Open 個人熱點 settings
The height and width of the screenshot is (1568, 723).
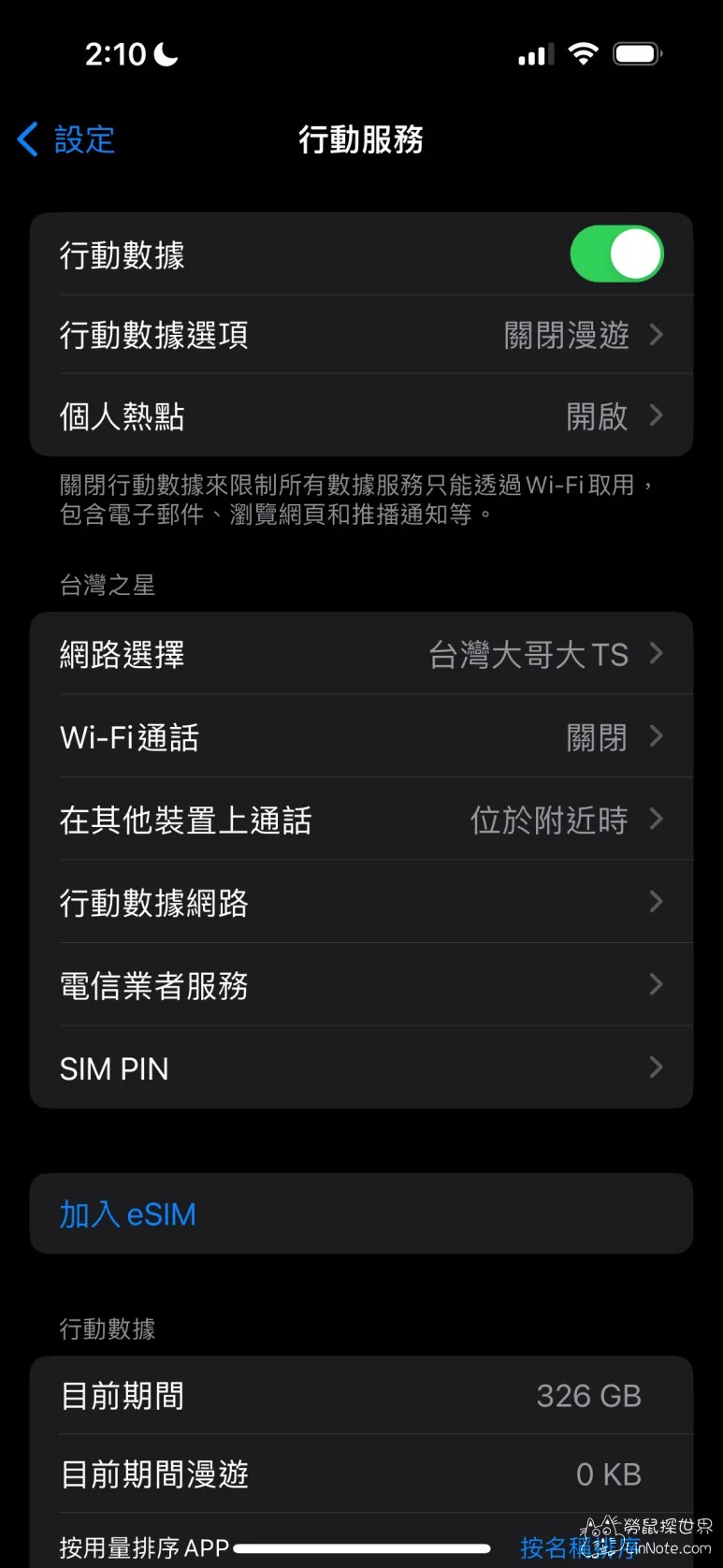click(x=361, y=416)
